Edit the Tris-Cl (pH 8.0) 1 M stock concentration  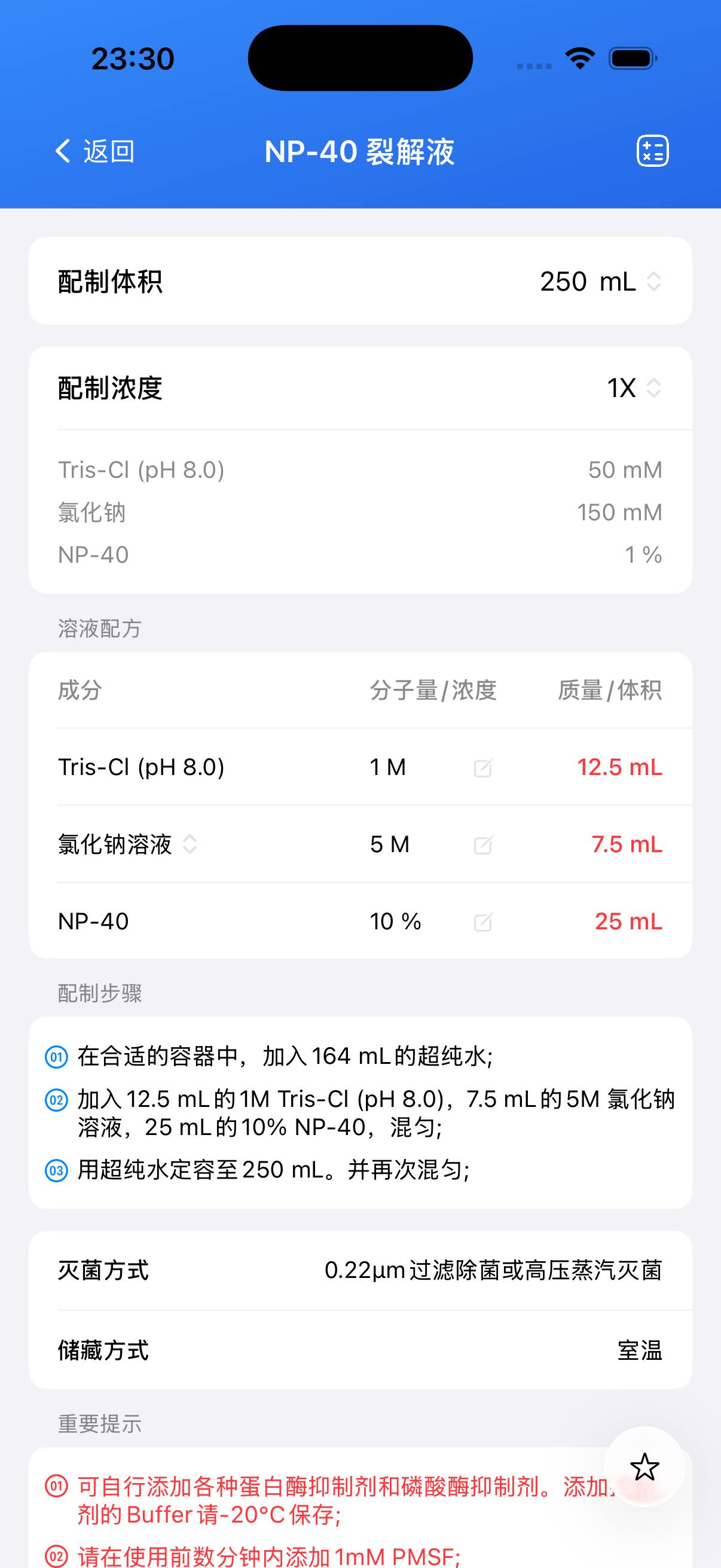pos(482,768)
